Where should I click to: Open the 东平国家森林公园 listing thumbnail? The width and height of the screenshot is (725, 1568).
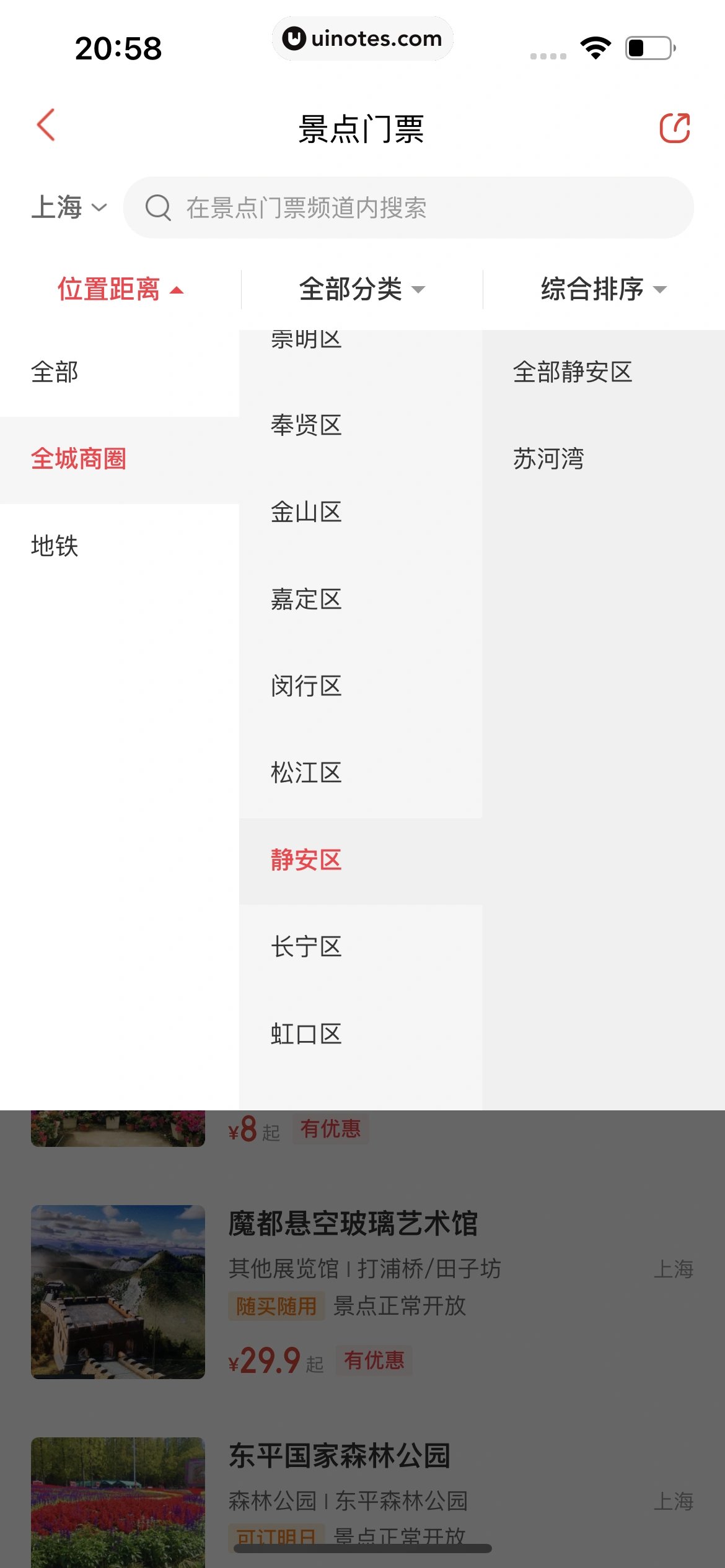pyautogui.click(x=118, y=1499)
